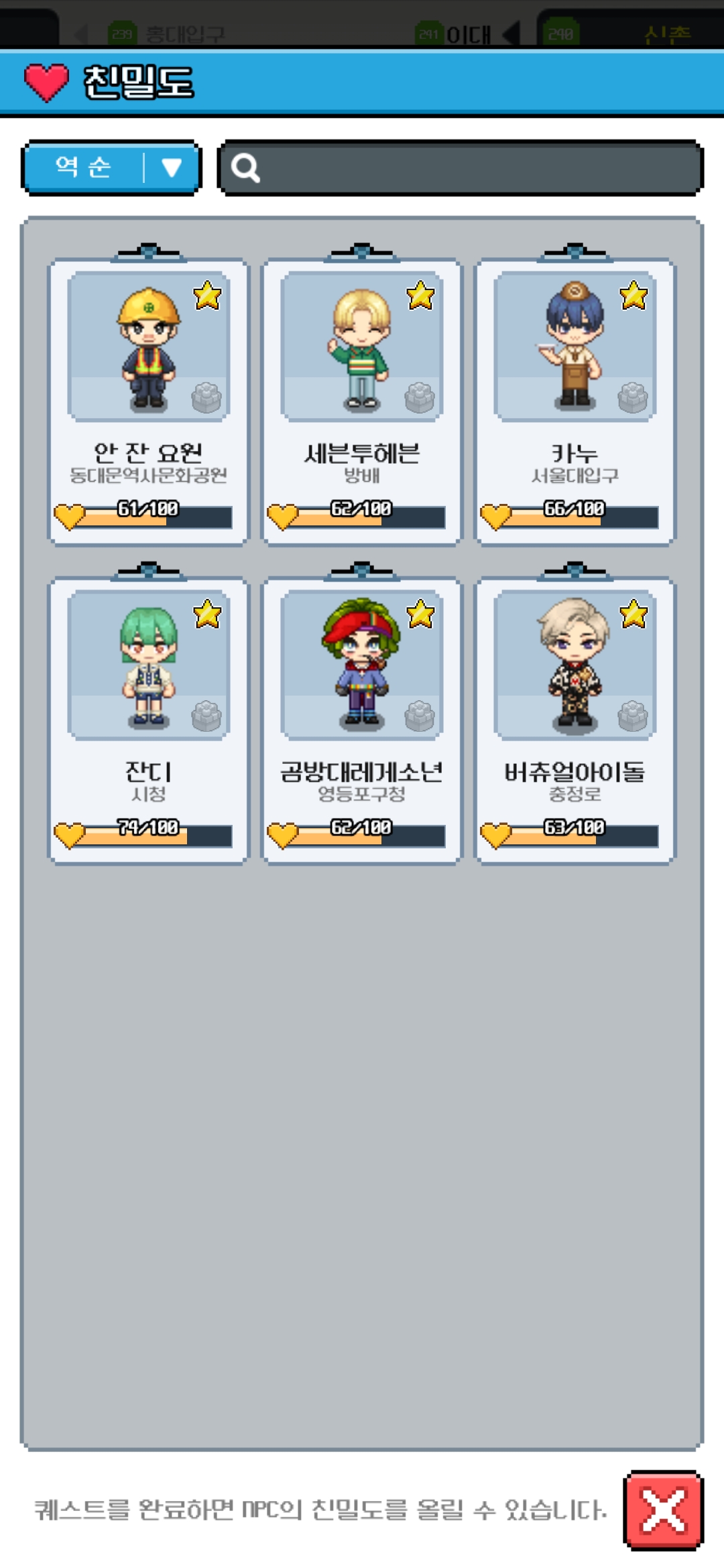Screen dimensions: 724x1568
Task: View the 버츄얼아이돌 NPC card
Action: [x=575, y=720]
